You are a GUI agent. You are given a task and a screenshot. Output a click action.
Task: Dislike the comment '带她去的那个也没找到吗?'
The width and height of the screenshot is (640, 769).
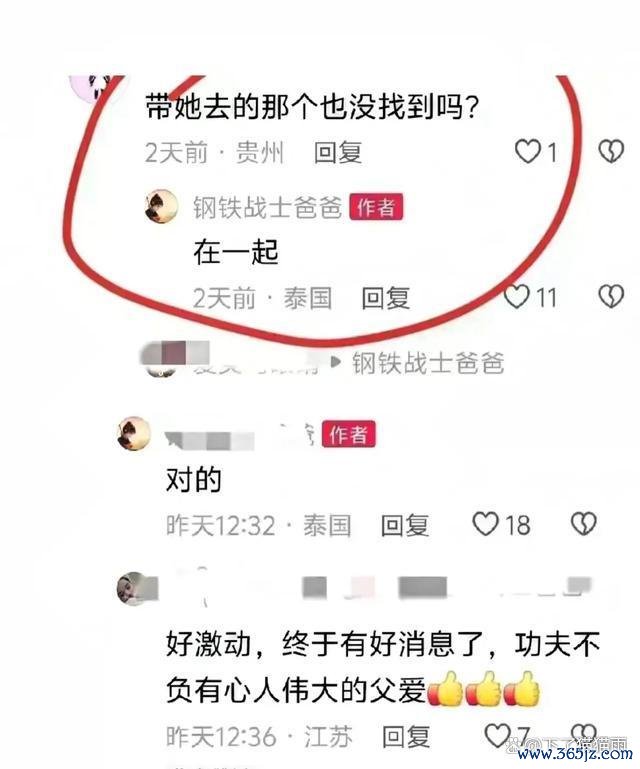click(x=610, y=152)
